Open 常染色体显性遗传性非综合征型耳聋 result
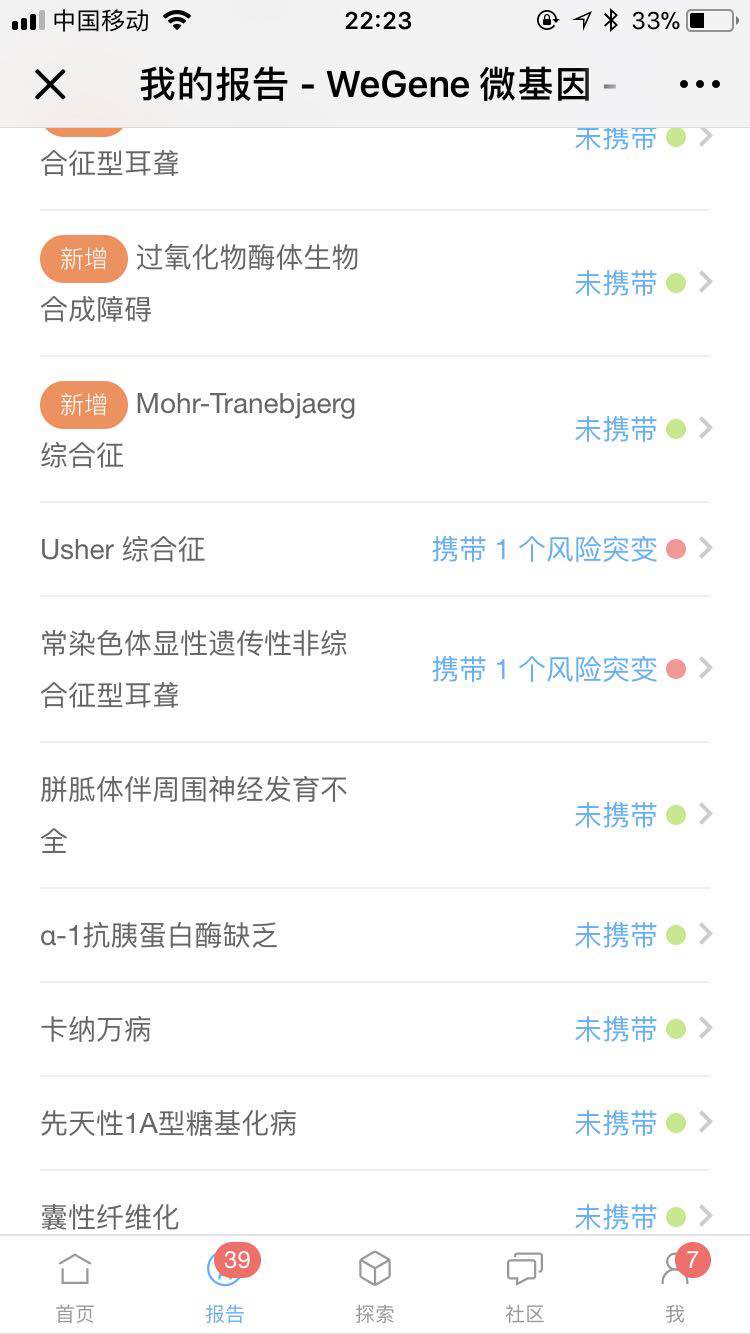 coord(375,670)
